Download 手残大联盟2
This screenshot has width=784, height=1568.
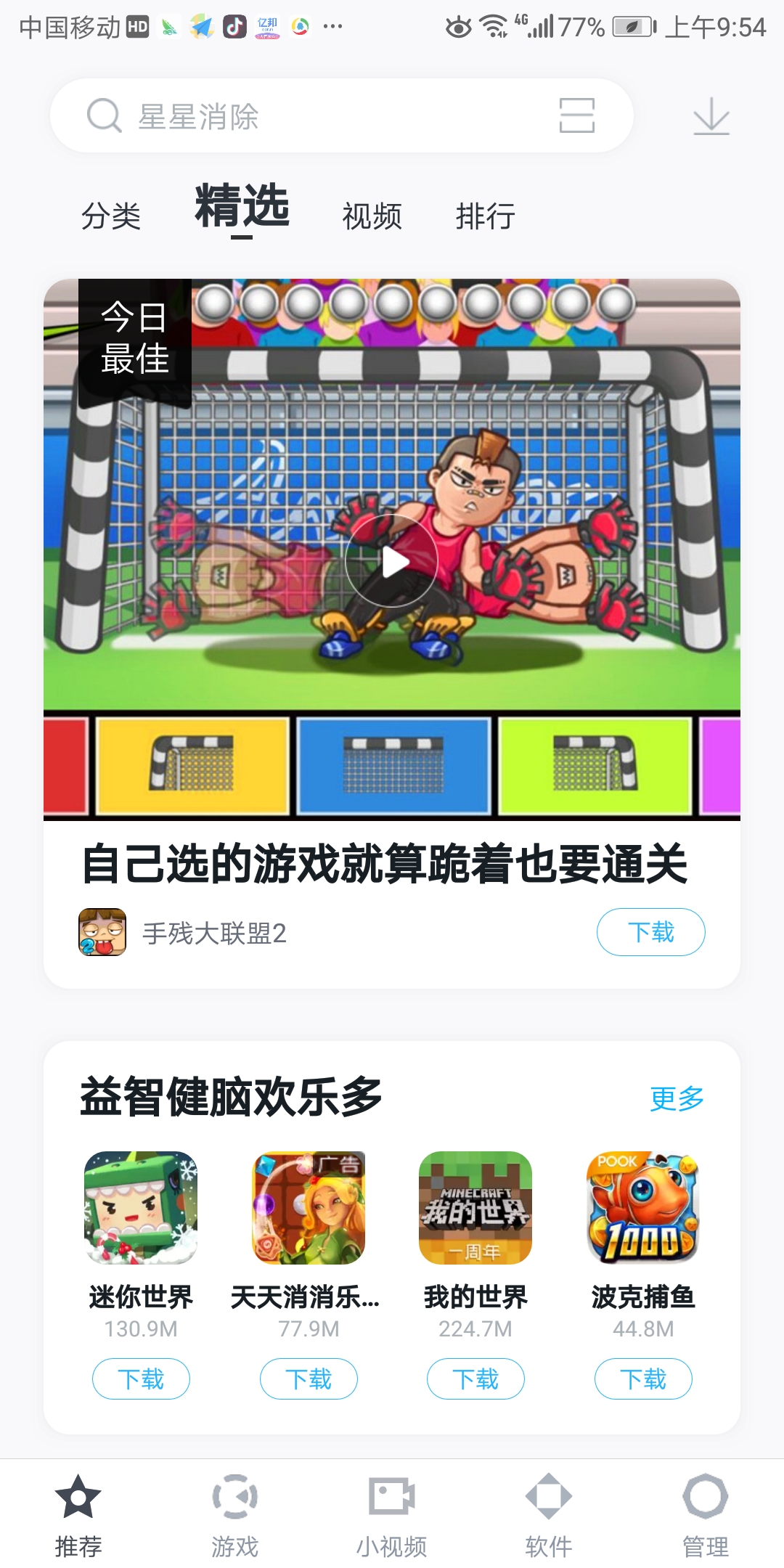point(650,932)
